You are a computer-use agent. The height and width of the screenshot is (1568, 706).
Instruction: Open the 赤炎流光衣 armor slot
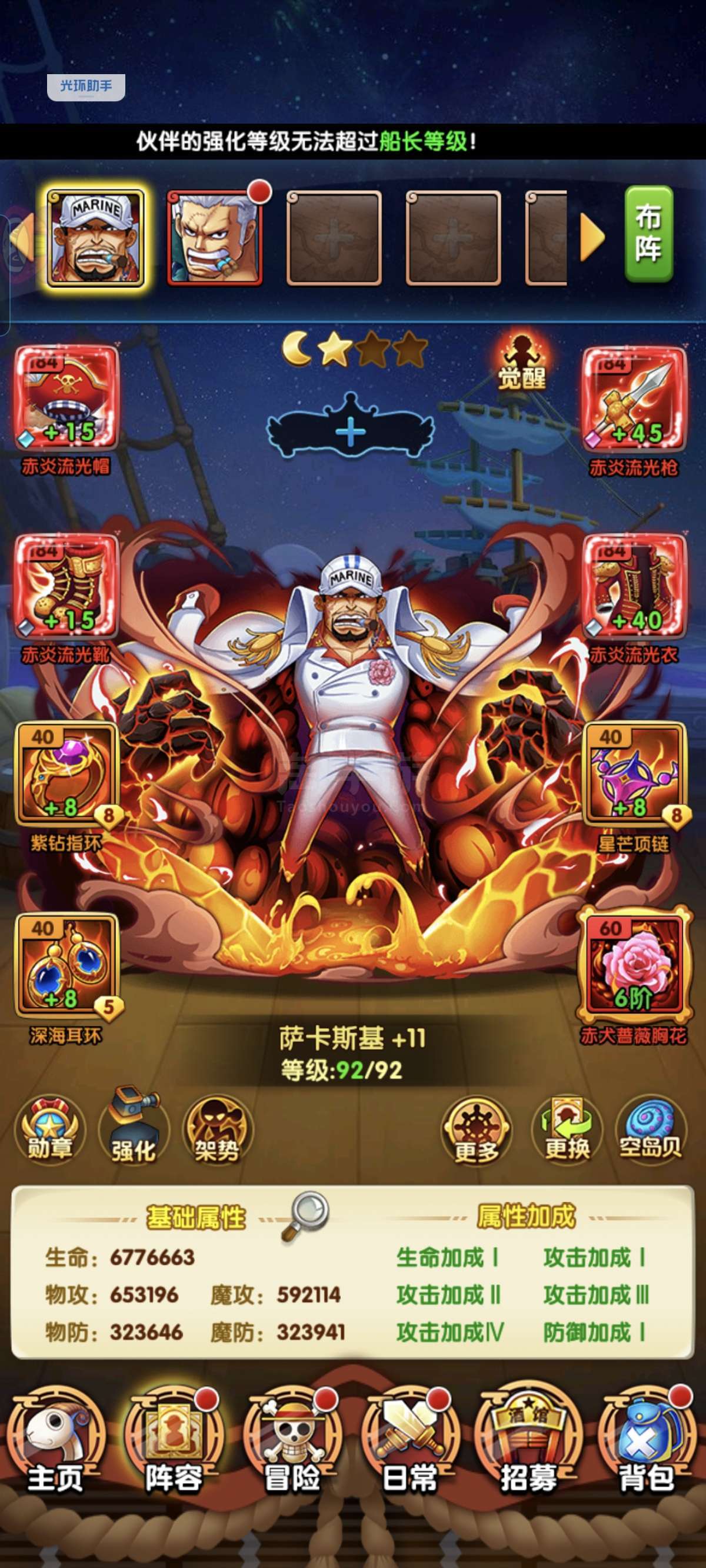(x=635, y=586)
